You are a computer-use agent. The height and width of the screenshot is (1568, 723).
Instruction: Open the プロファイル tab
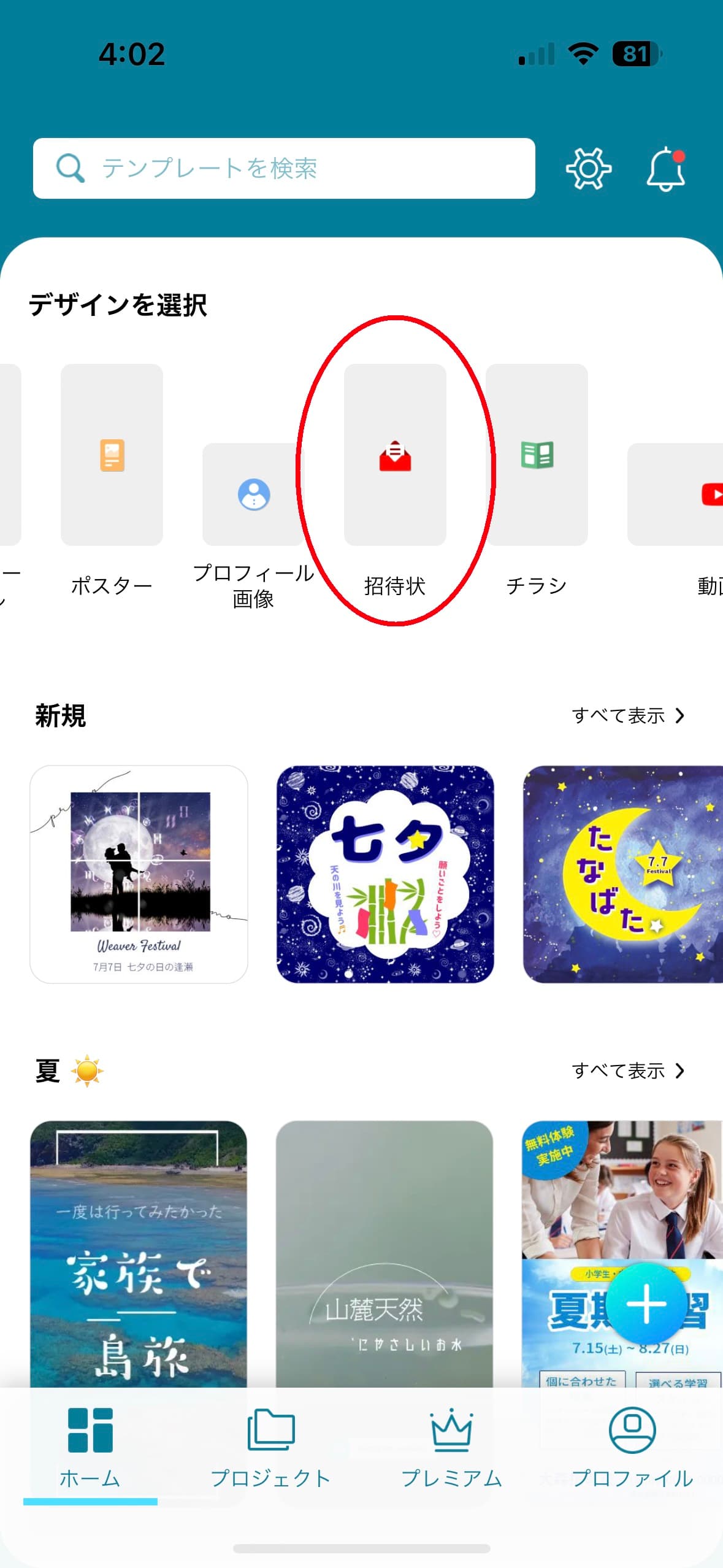(632, 1448)
